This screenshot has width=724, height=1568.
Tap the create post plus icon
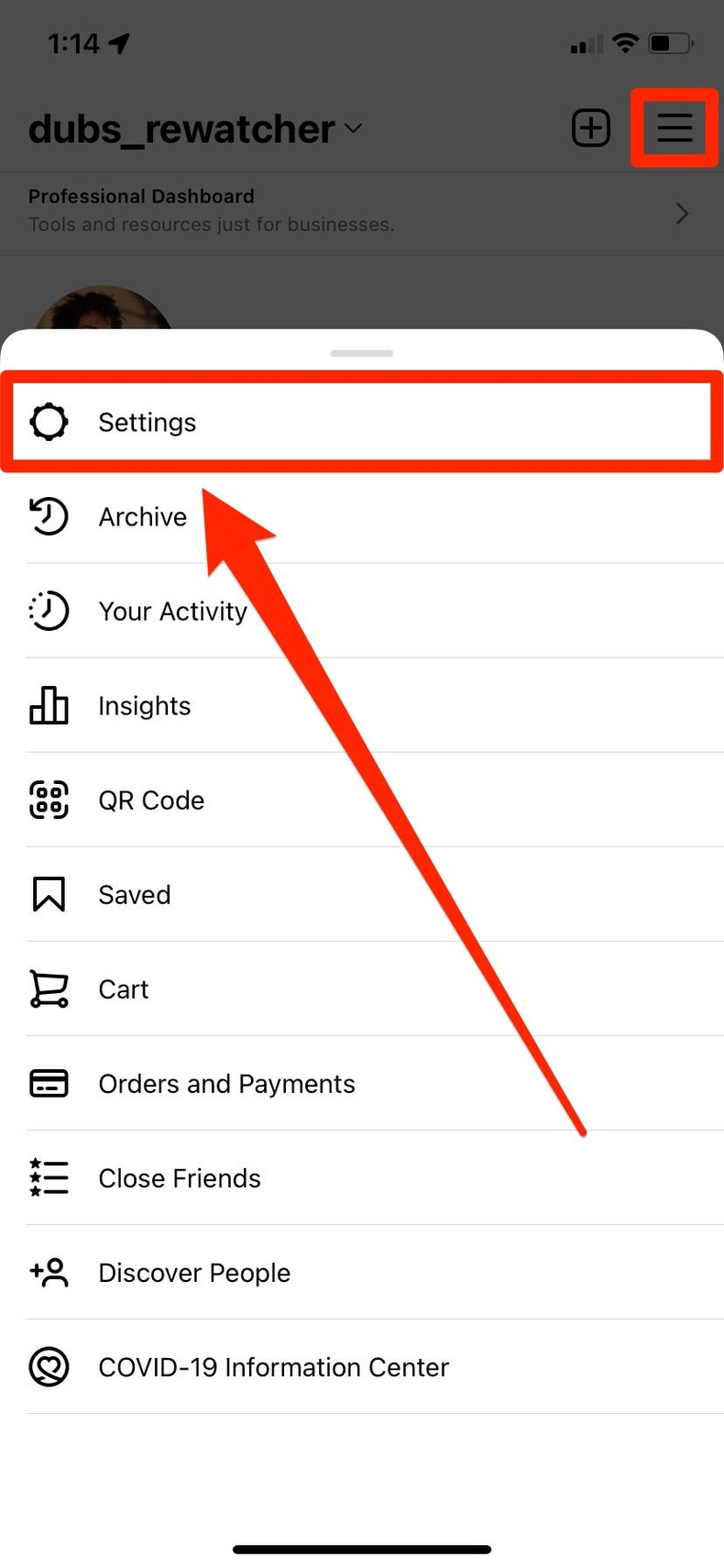click(590, 127)
